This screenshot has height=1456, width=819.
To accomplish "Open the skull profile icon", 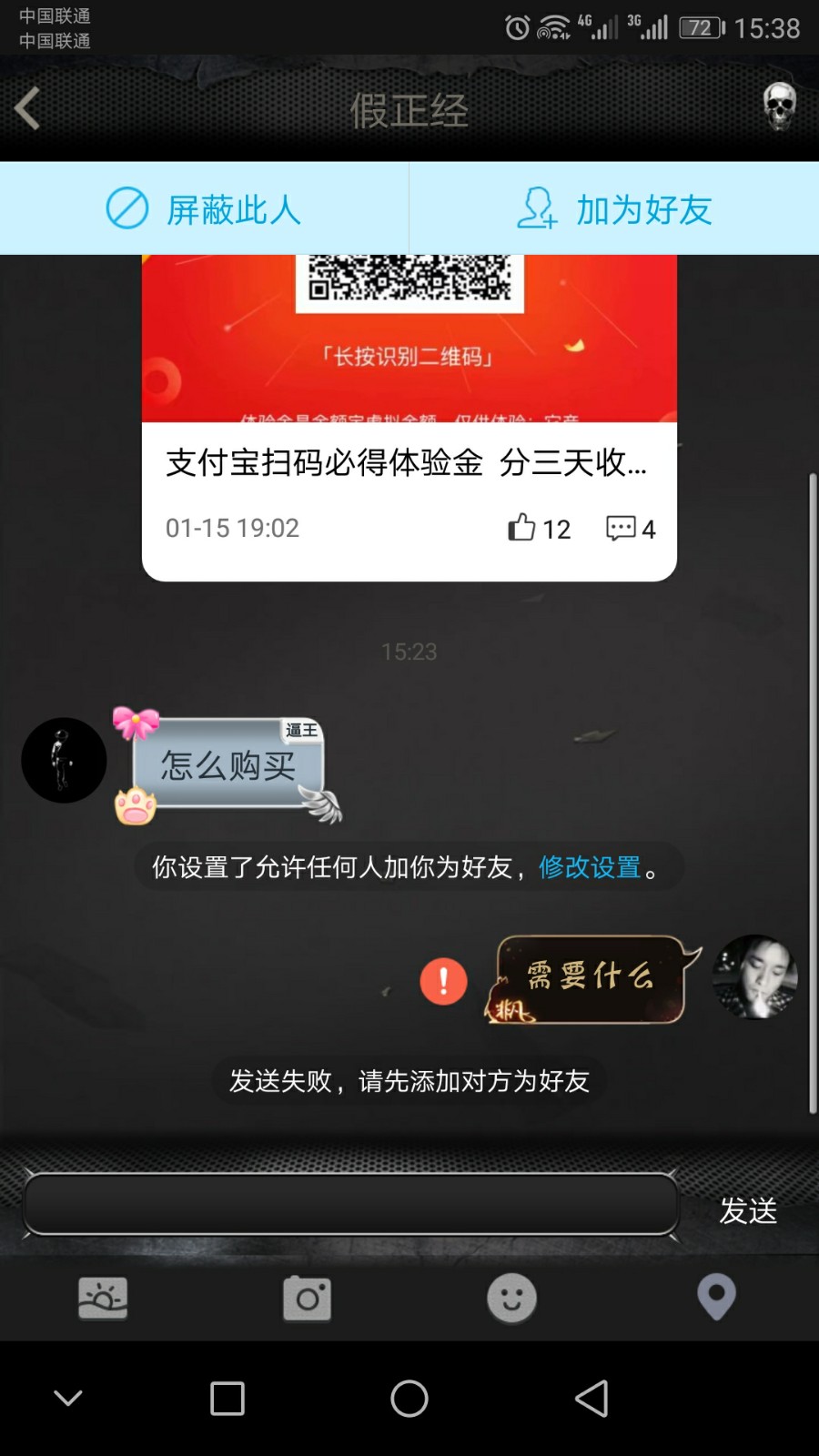I will point(779,107).
